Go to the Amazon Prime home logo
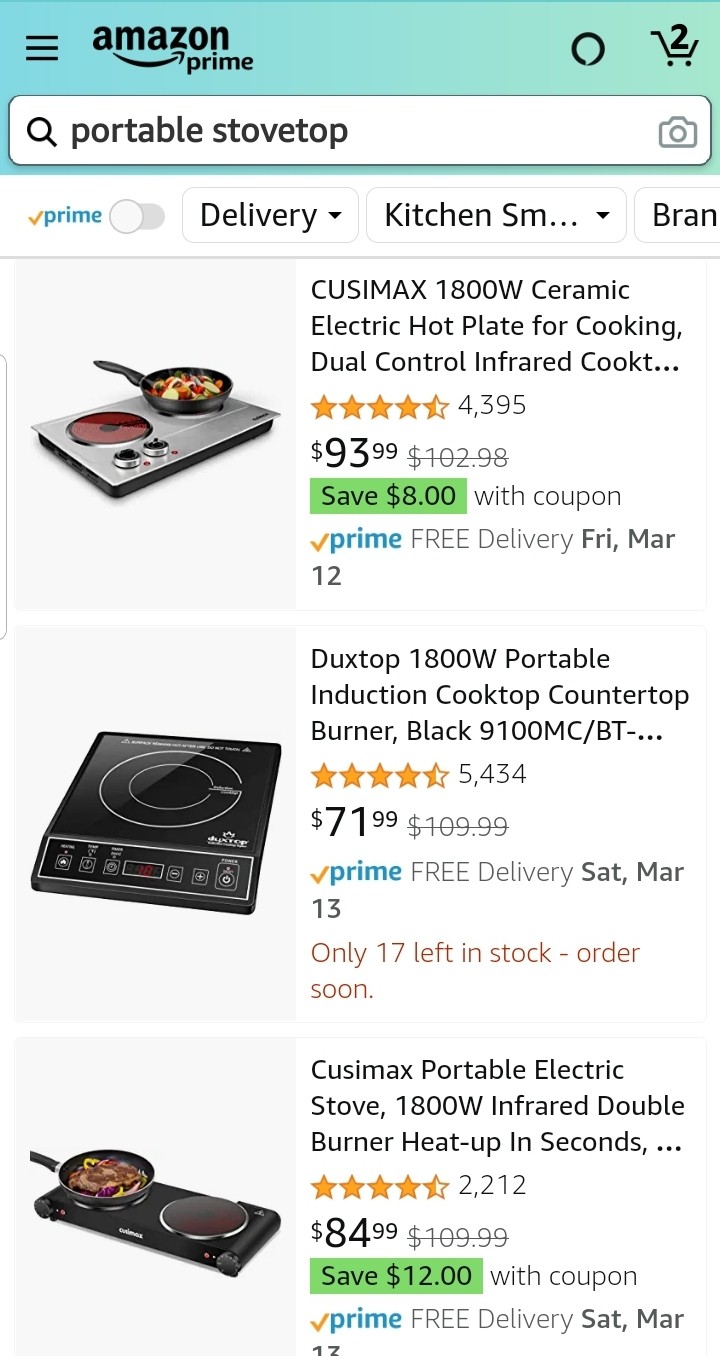 click(x=172, y=48)
